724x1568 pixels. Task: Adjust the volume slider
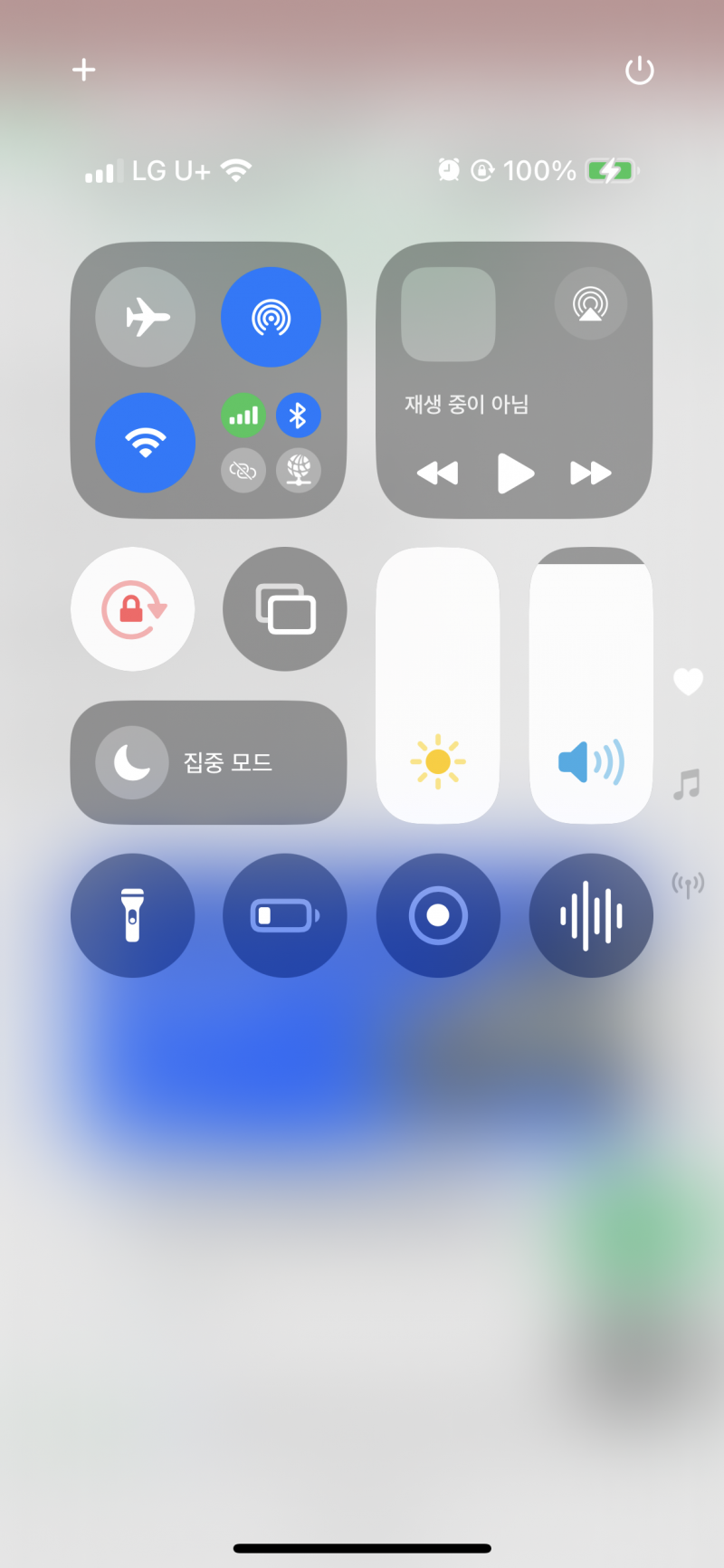[591, 685]
